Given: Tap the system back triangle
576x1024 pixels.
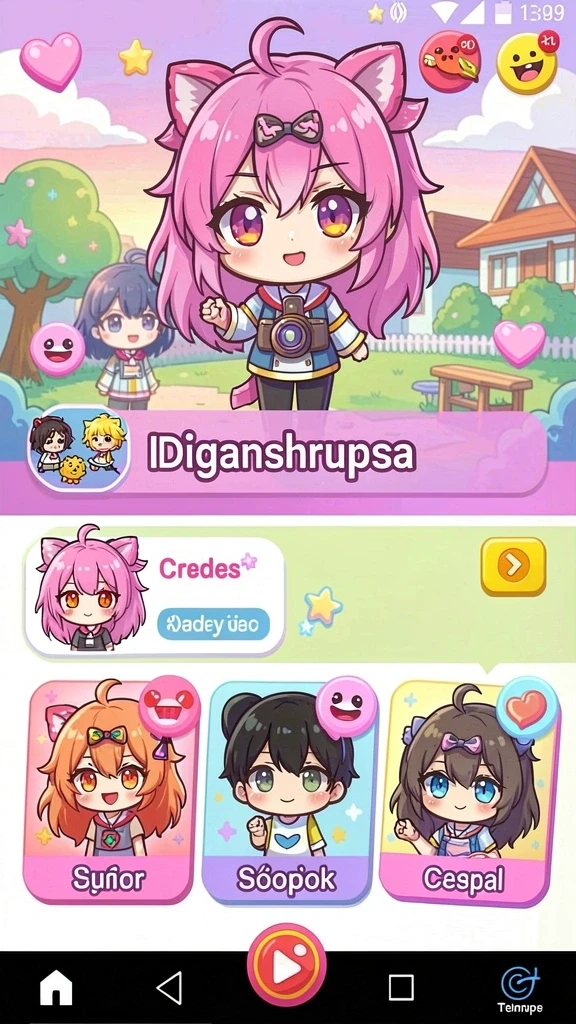Looking at the screenshot, I should [169, 987].
